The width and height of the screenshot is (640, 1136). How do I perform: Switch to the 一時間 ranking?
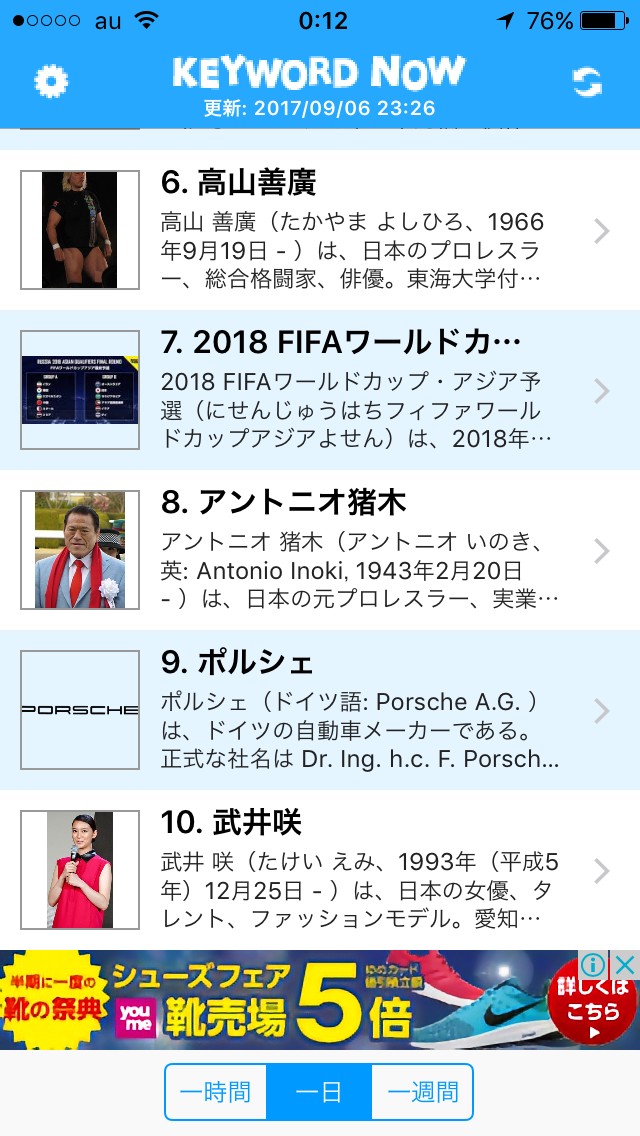[216, 1092]
